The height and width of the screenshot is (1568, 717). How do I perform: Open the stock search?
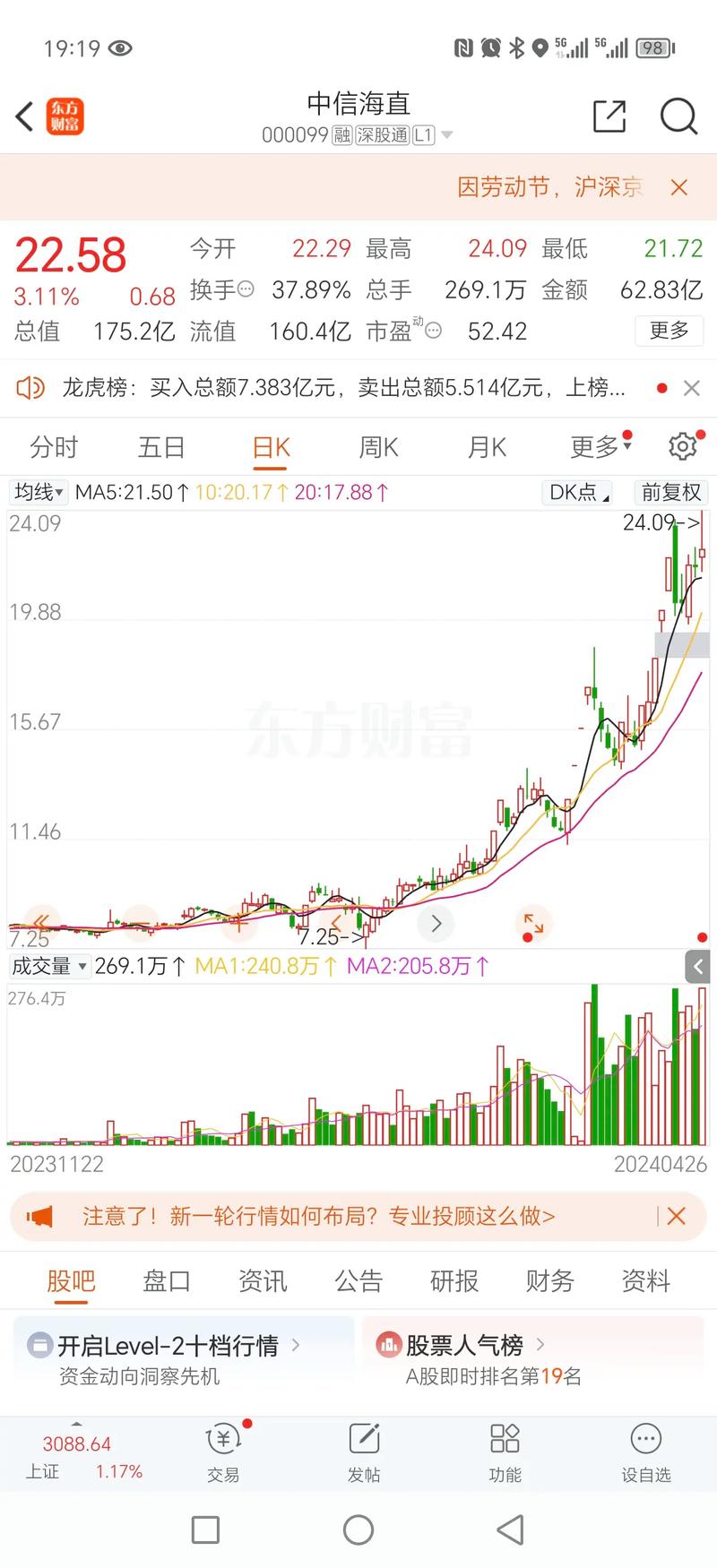(678, 116)
